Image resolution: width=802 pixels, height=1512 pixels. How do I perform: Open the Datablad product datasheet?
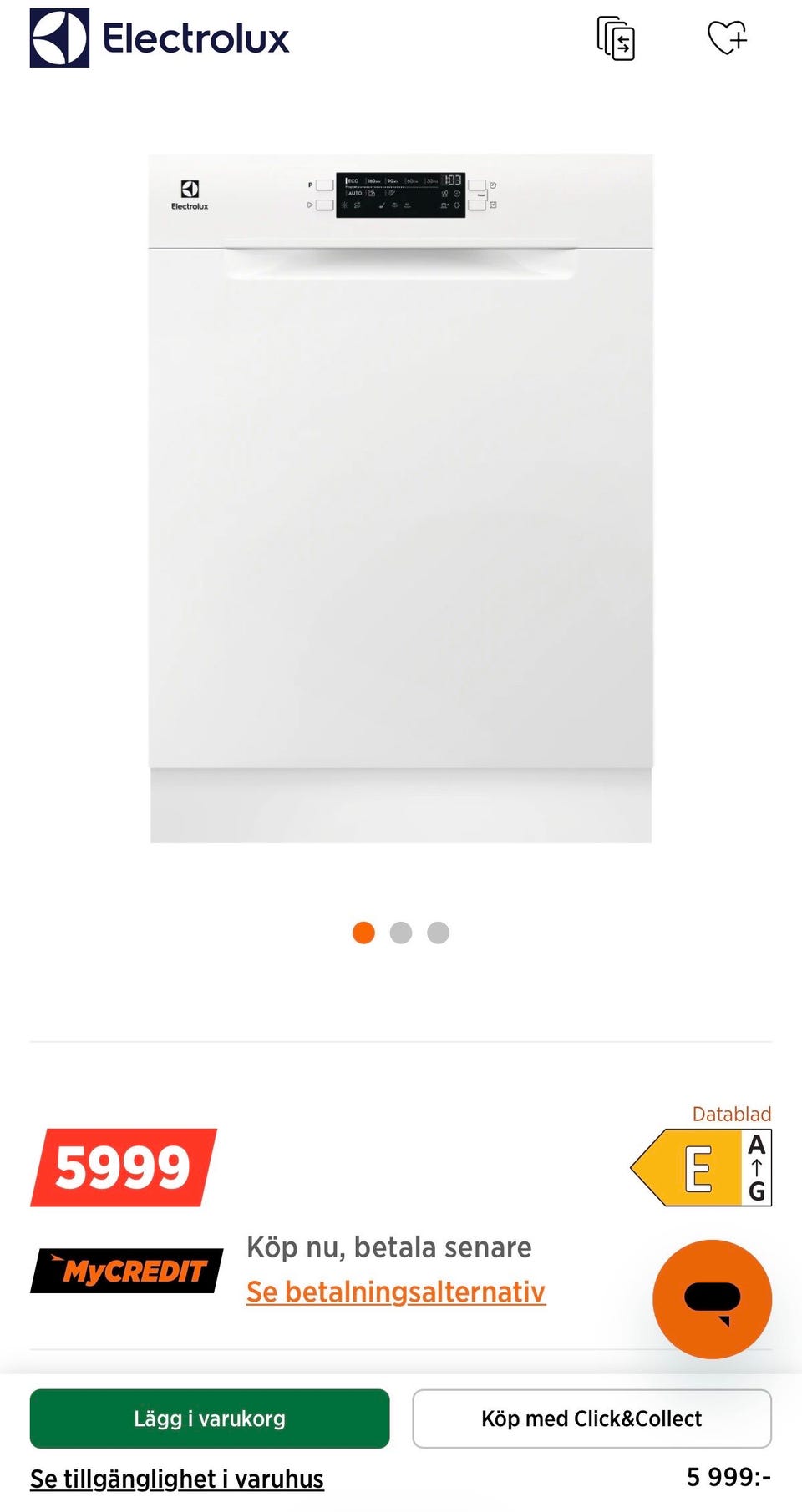coord(731,1114)
